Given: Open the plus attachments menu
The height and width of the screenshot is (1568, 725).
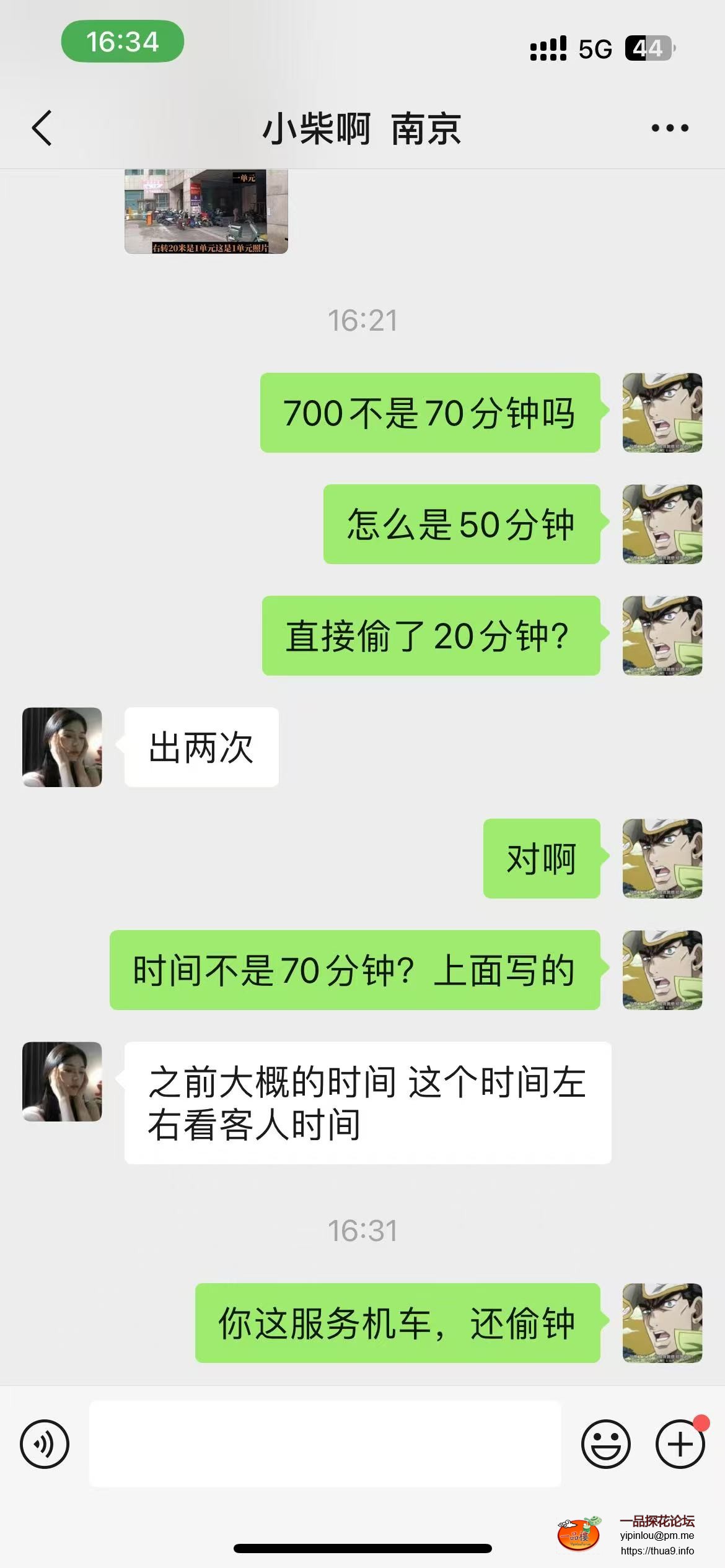Looking at the screenshot, I should pos(680,1444).
